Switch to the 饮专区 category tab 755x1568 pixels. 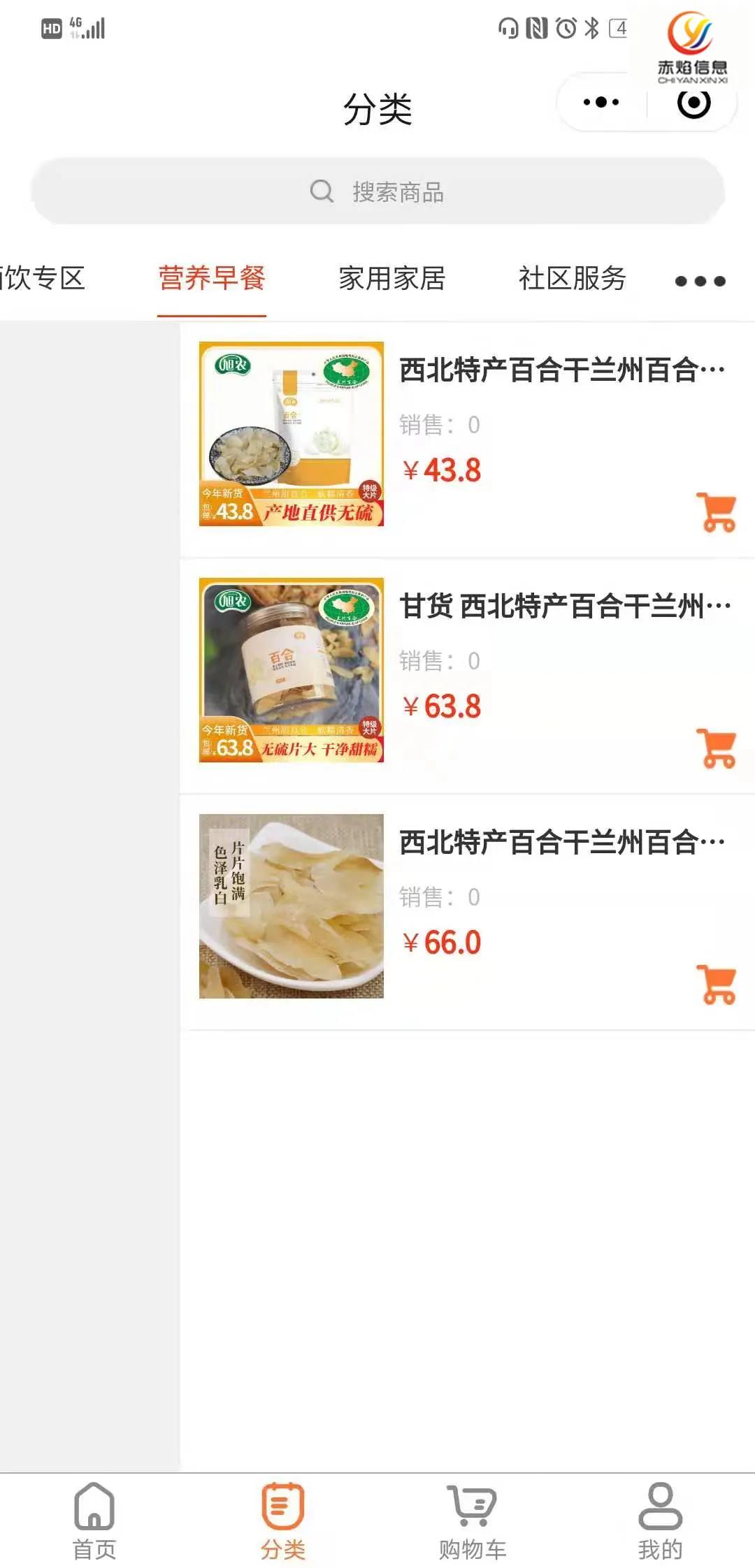coord(43,278)
